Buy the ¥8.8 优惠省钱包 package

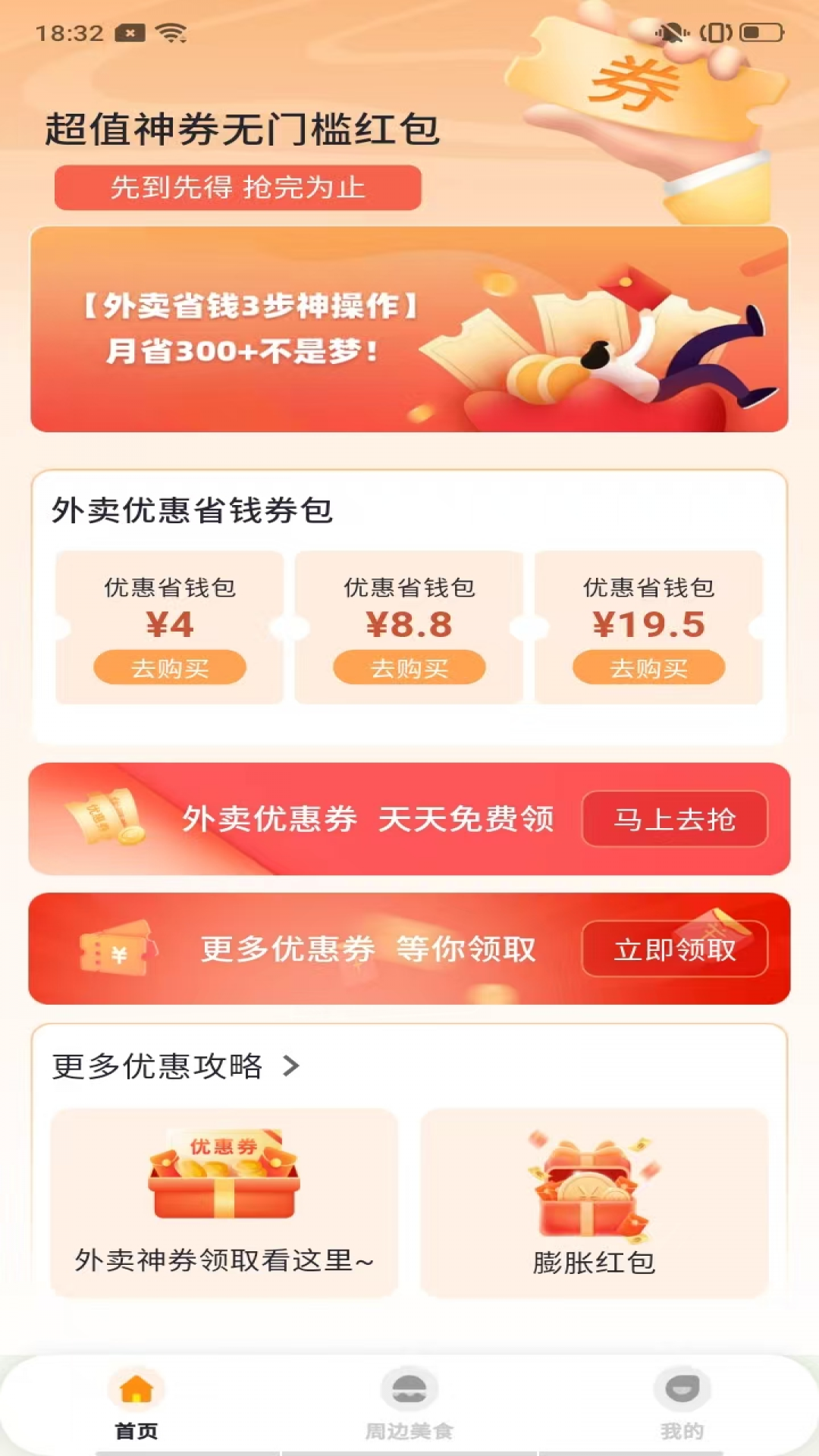click(409, 667)
